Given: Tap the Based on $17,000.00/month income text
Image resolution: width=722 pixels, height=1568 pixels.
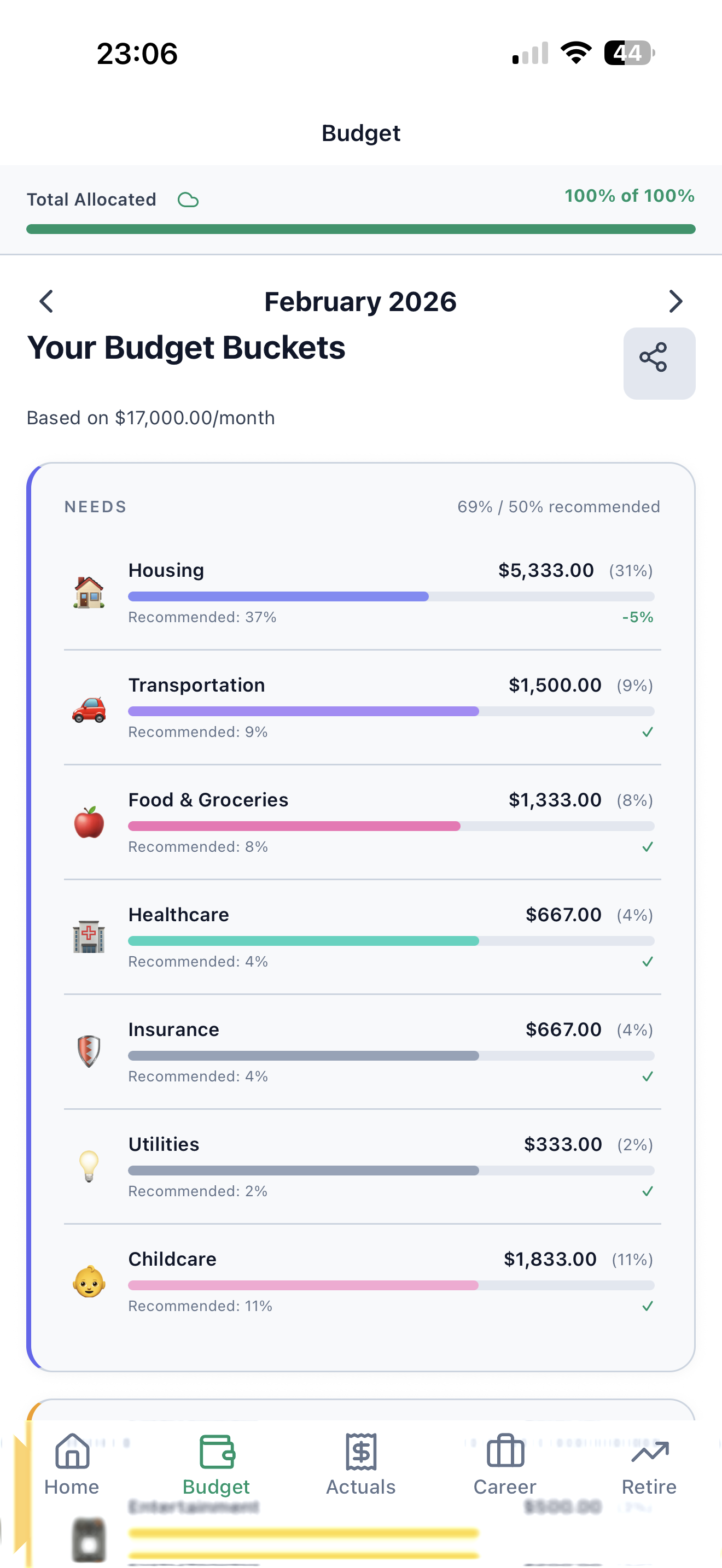Looking at the screenshot, I should pyautogui.click(x=150, y=418).
